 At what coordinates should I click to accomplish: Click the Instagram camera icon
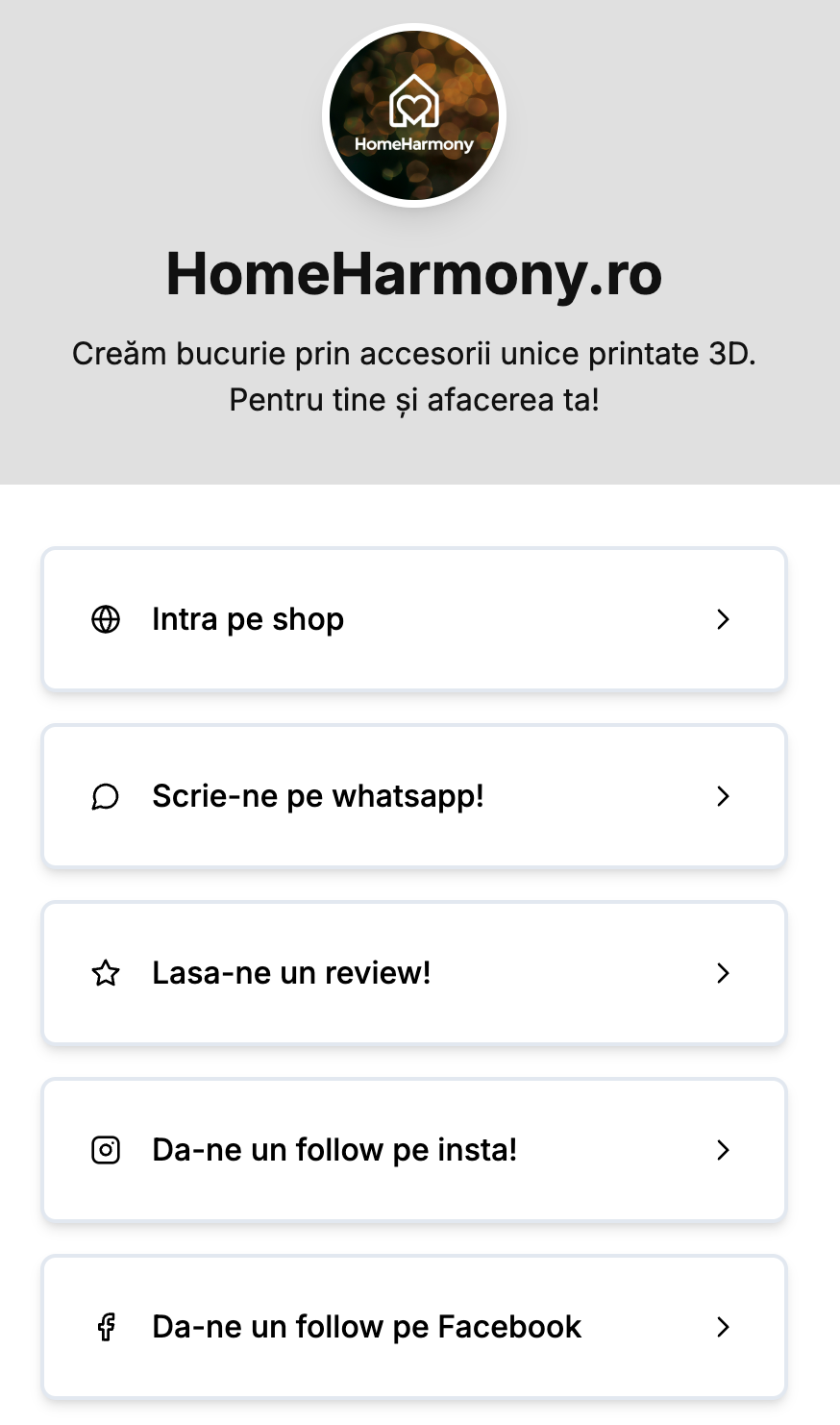click(106, 1150)
